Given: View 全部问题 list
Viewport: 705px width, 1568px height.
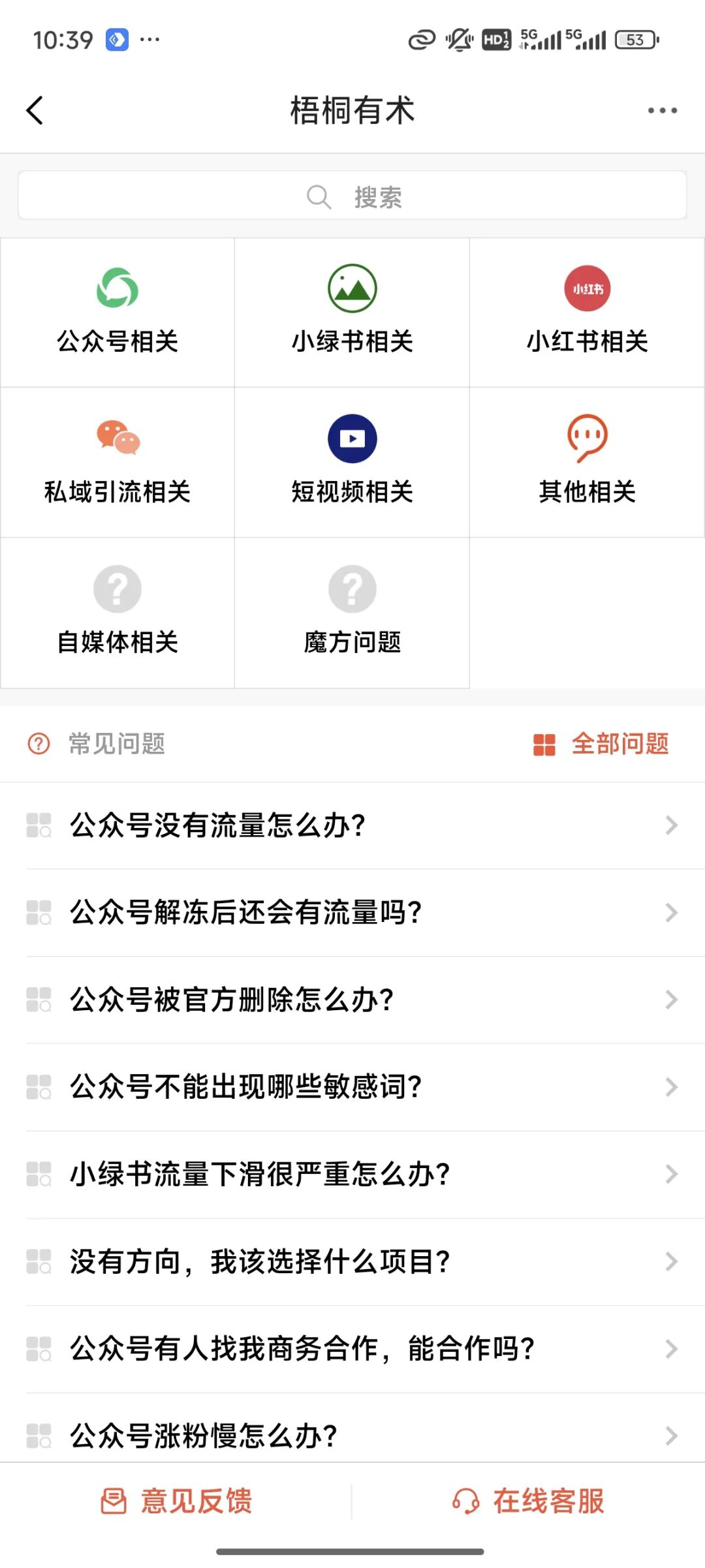Looking at the screenshot, I should [x=602, y=744].
